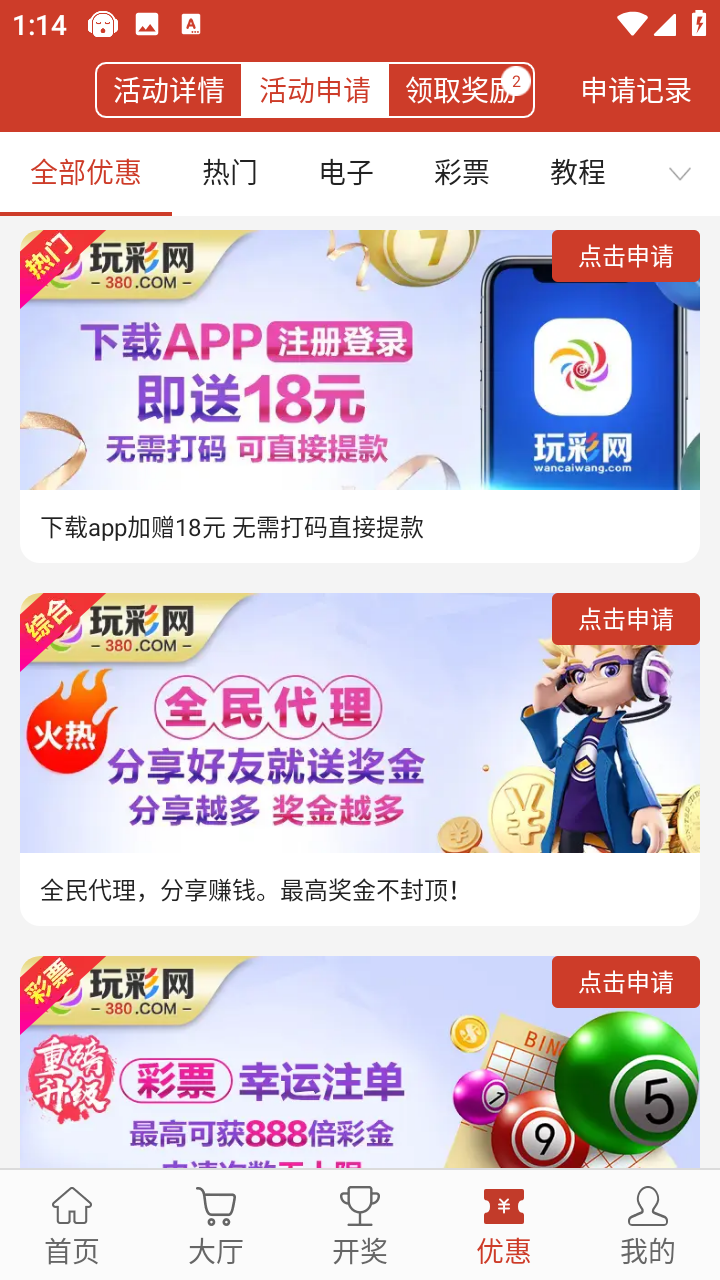Switch to the 教程 category

[577, 173]
